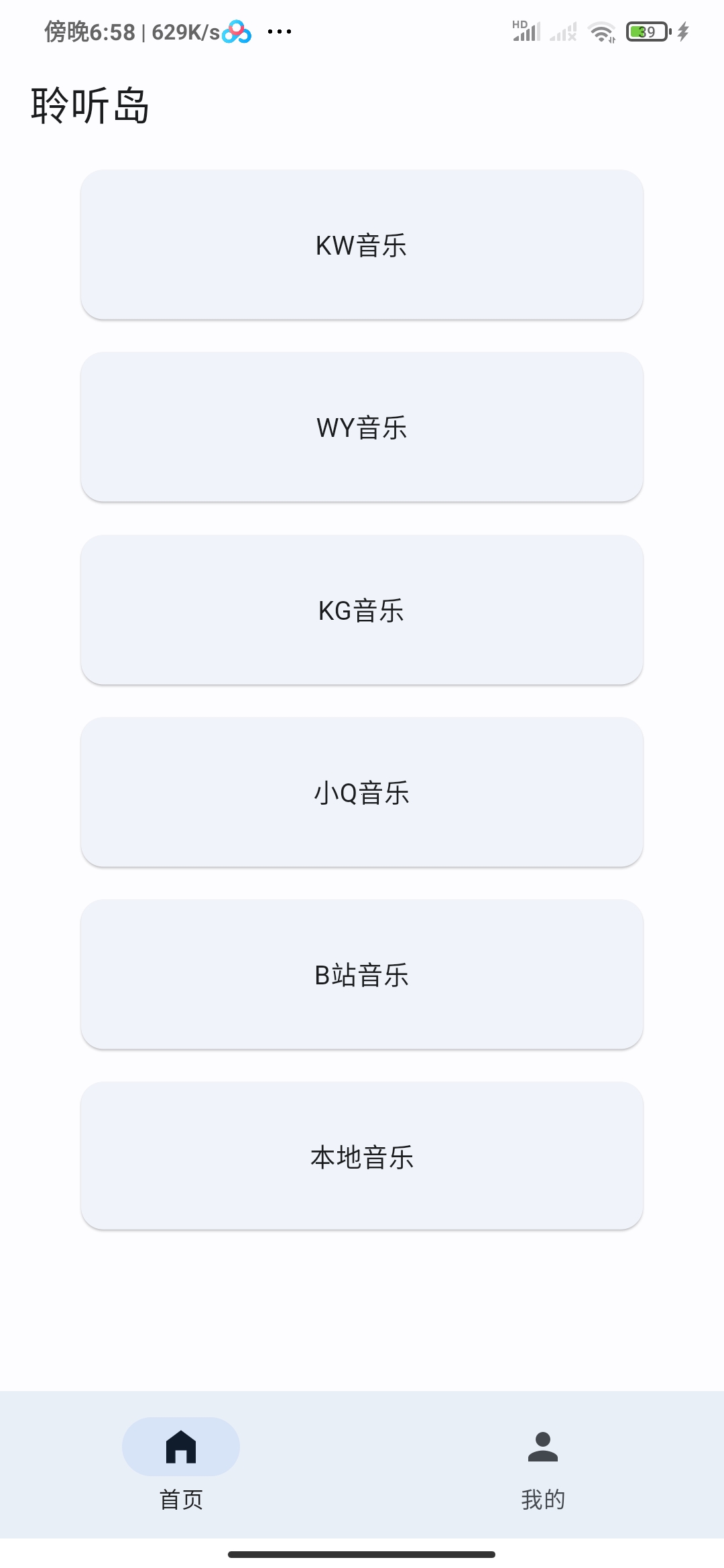Tap the home icon in bottom navigation
The height and width of the screenshot is (1568, 724).
(181, 1447)
